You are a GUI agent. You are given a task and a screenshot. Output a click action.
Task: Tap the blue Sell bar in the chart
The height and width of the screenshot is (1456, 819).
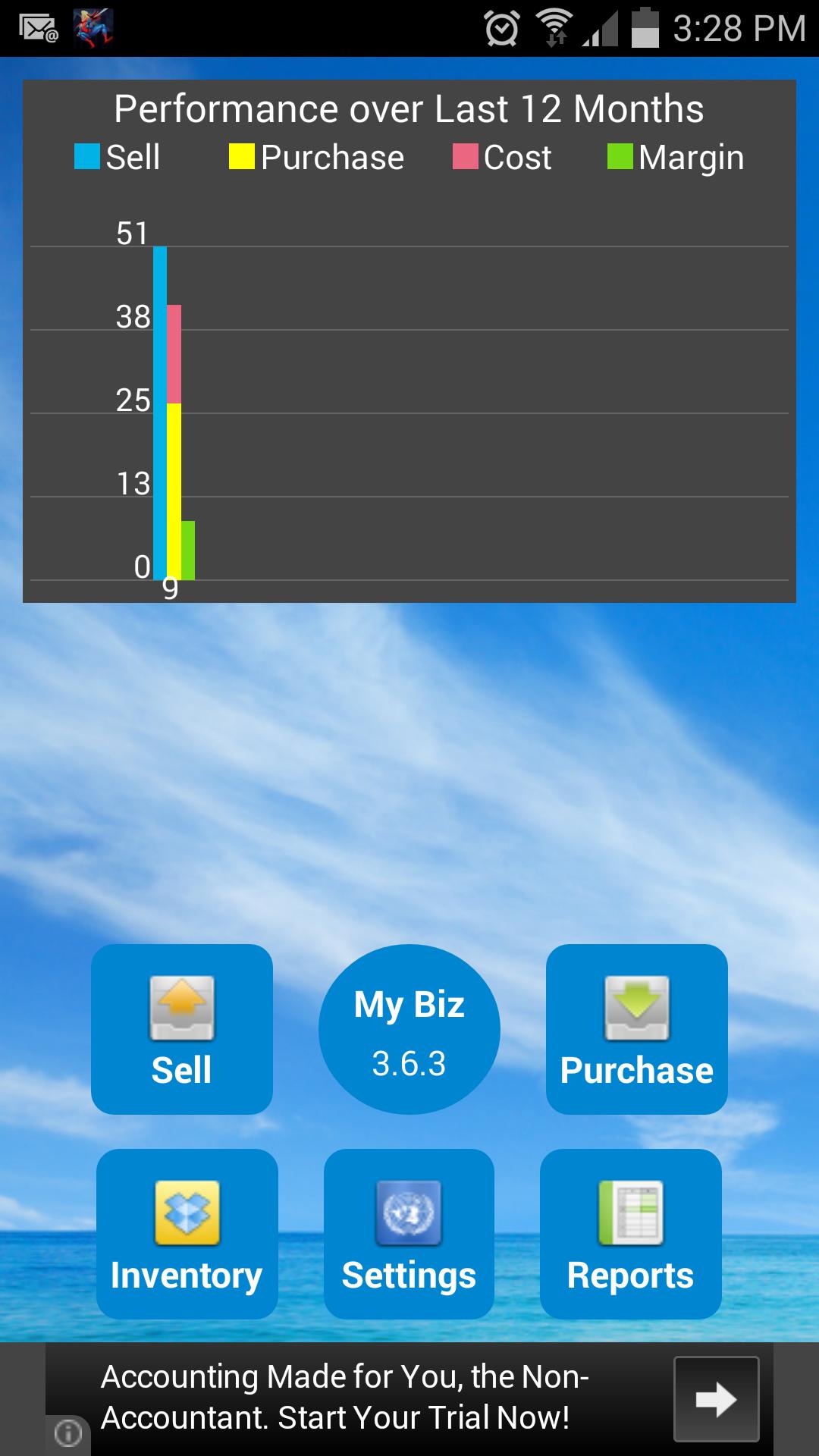pos(160,409)
